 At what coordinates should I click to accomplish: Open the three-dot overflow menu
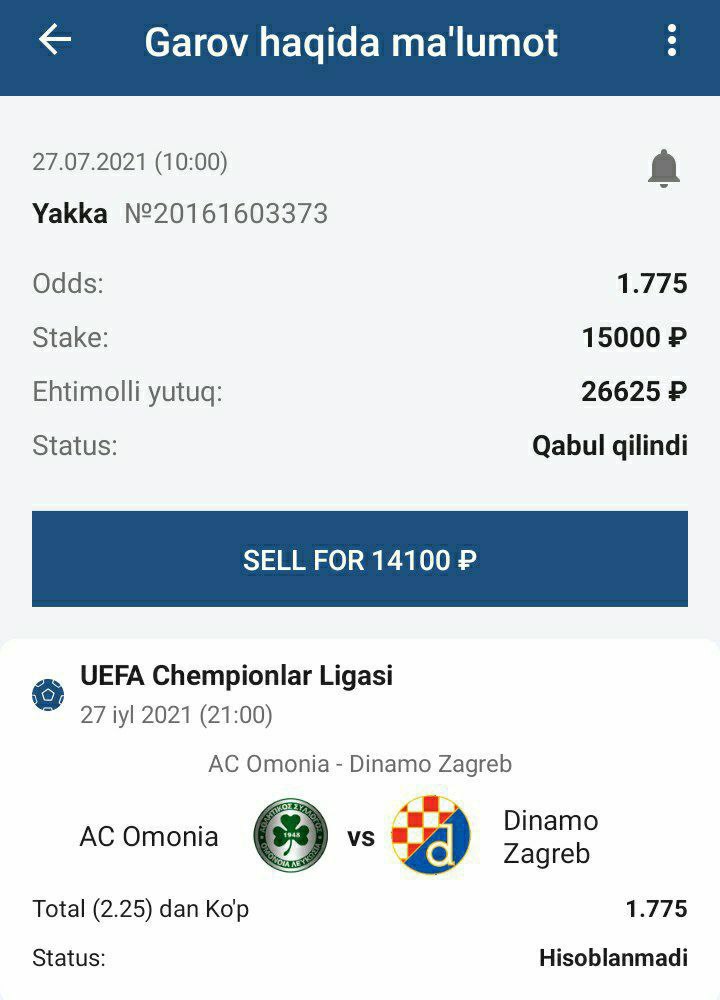671,41
